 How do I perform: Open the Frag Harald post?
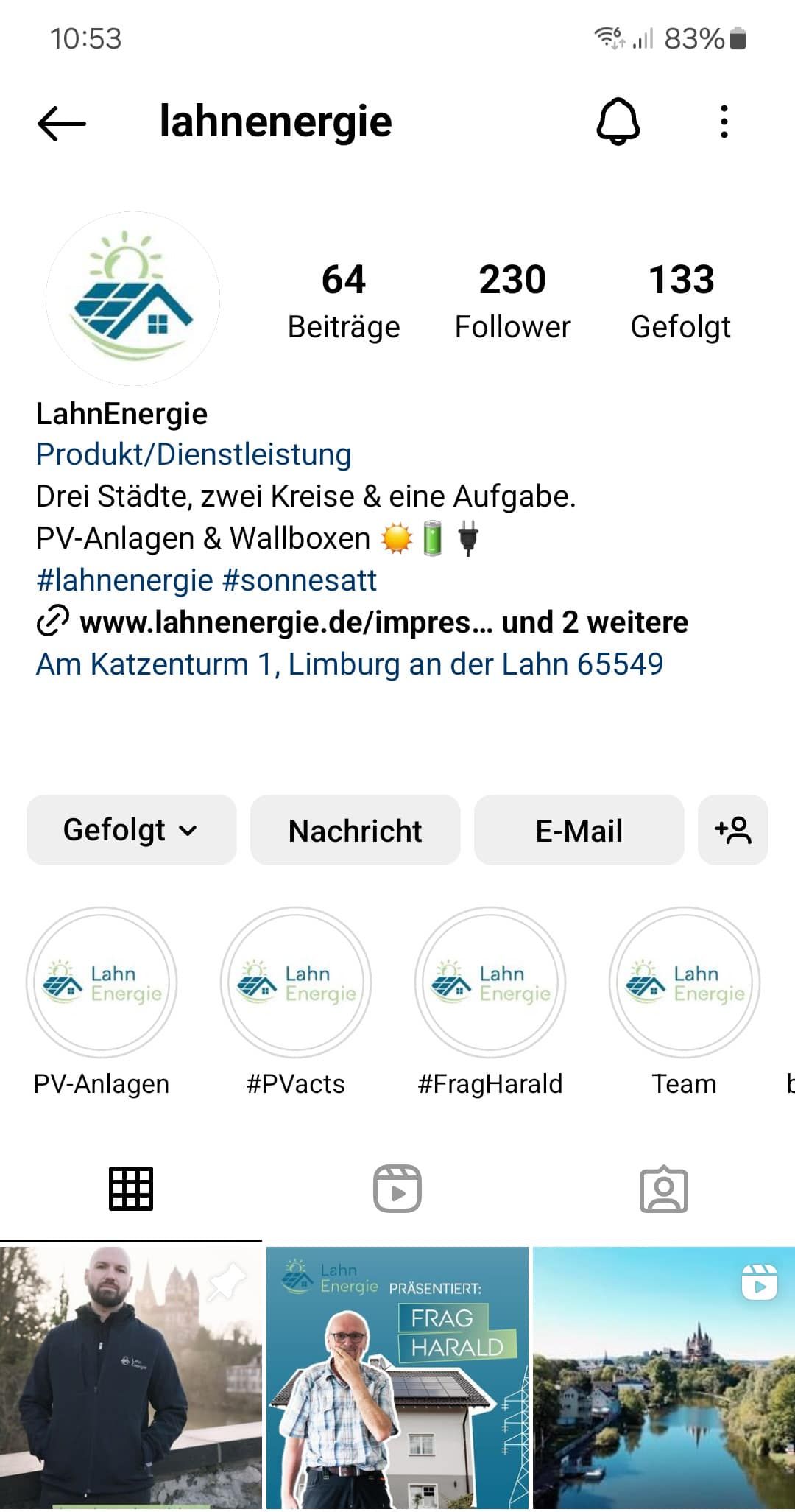397,1377
